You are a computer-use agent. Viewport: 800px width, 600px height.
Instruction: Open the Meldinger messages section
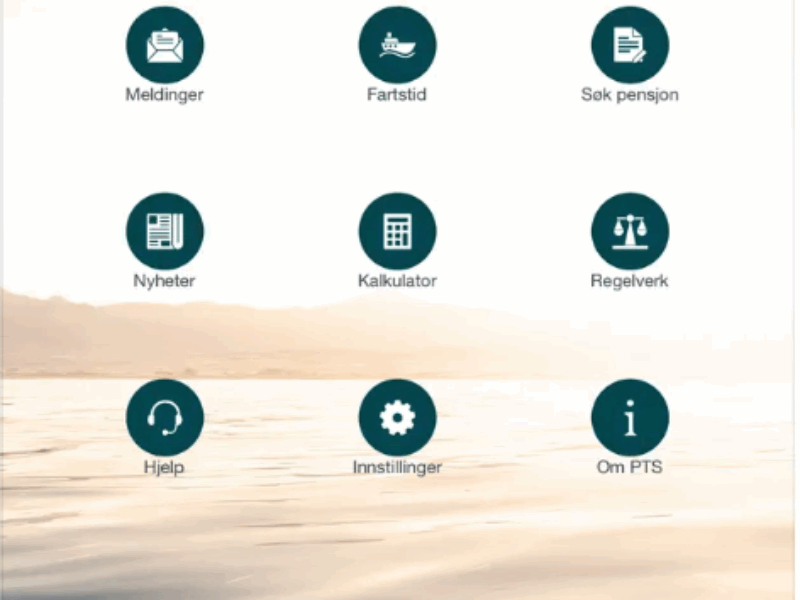point(165,45)
